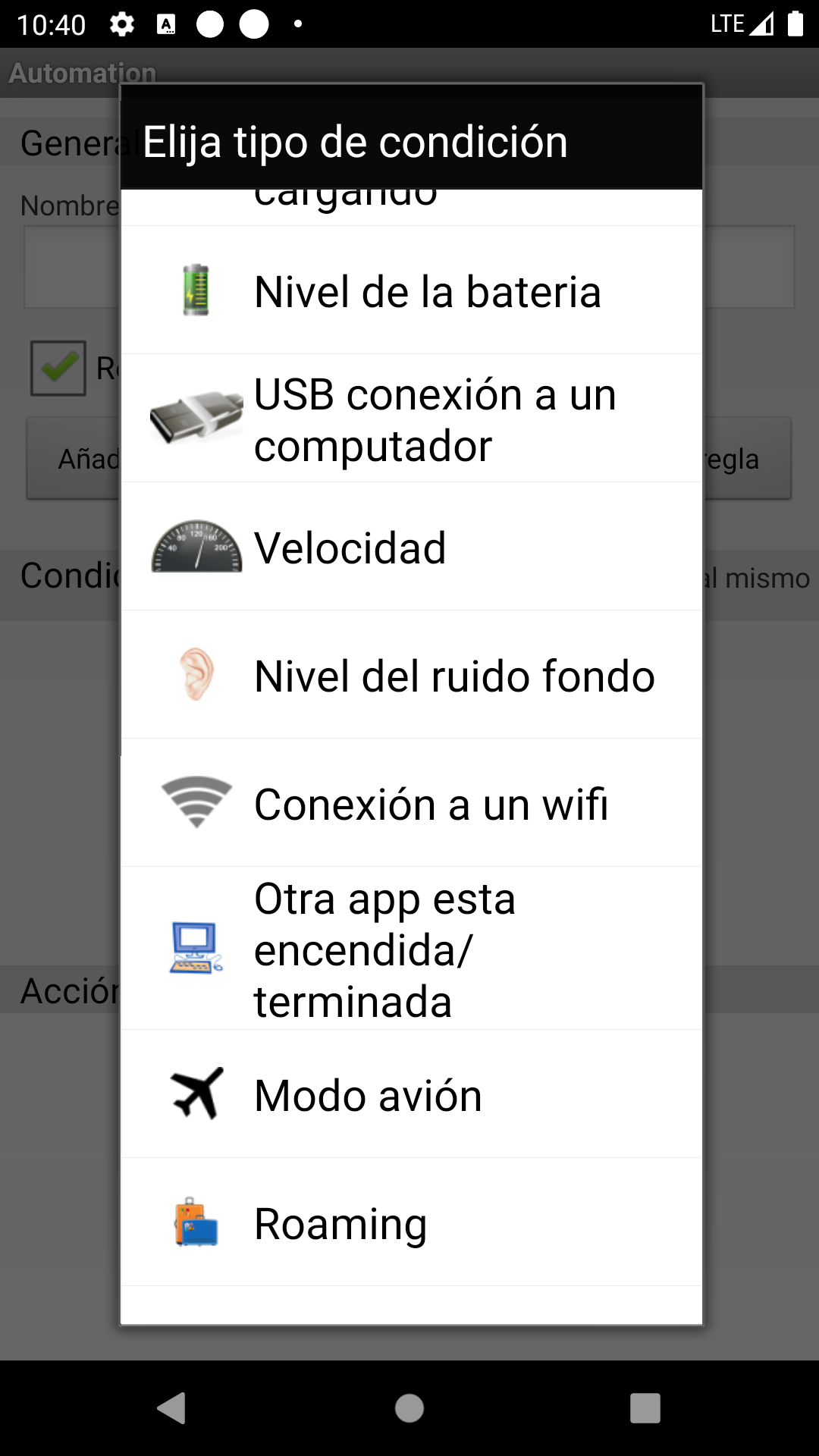The image size is (819, 1456).
Task: Pick the Velocidad condition
Action: pyautogui.click(x=411, y=548)
